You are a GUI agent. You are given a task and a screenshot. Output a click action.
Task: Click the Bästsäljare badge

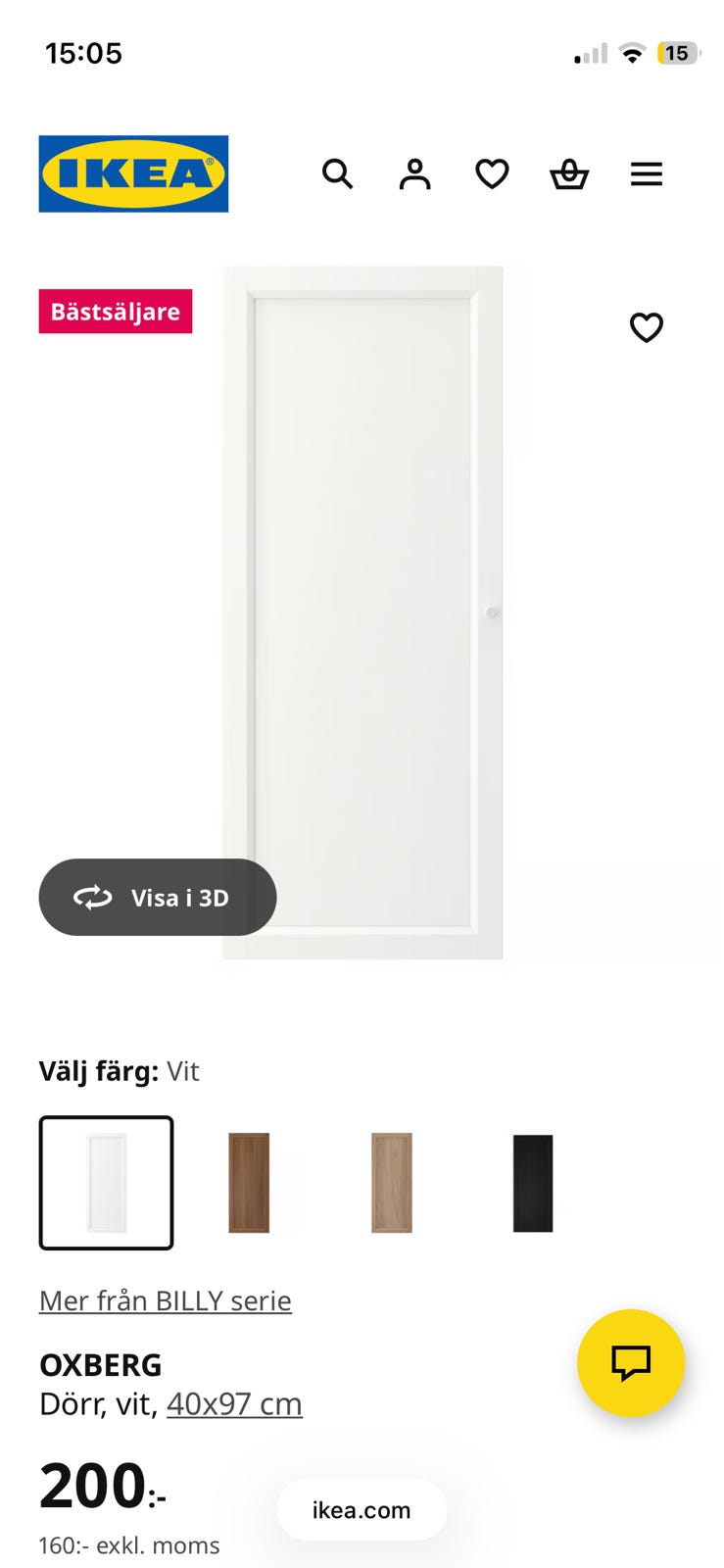tap(115, 312)
